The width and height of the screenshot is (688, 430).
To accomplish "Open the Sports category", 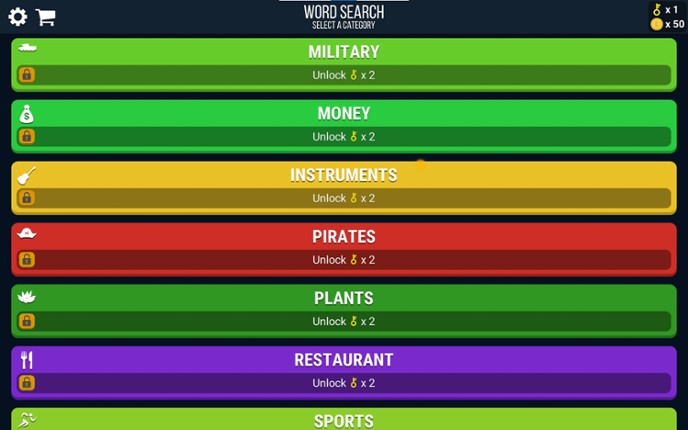I will click(x=343, y=420).
